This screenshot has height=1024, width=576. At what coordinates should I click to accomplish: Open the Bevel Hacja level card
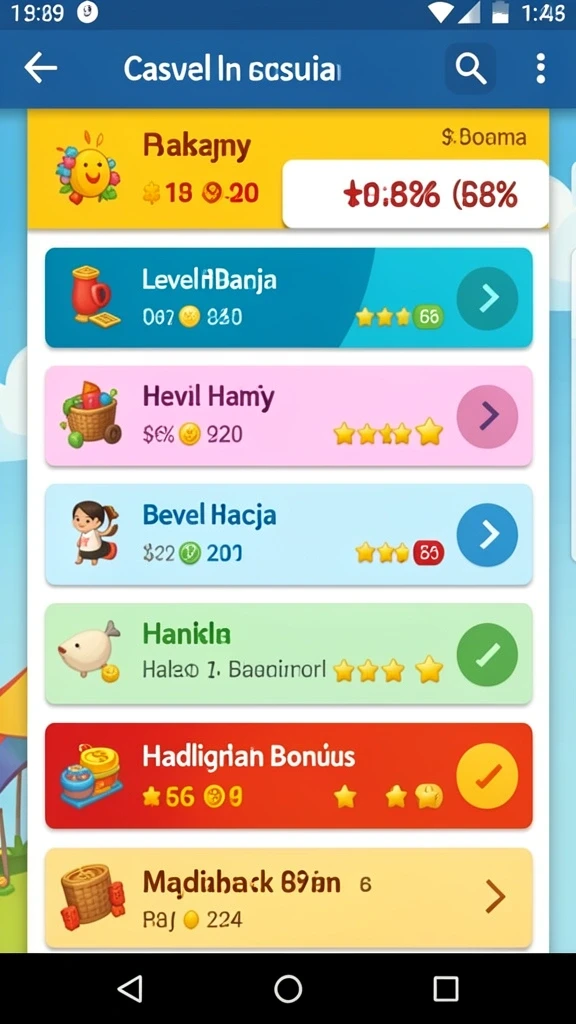(x=289, y=534)
